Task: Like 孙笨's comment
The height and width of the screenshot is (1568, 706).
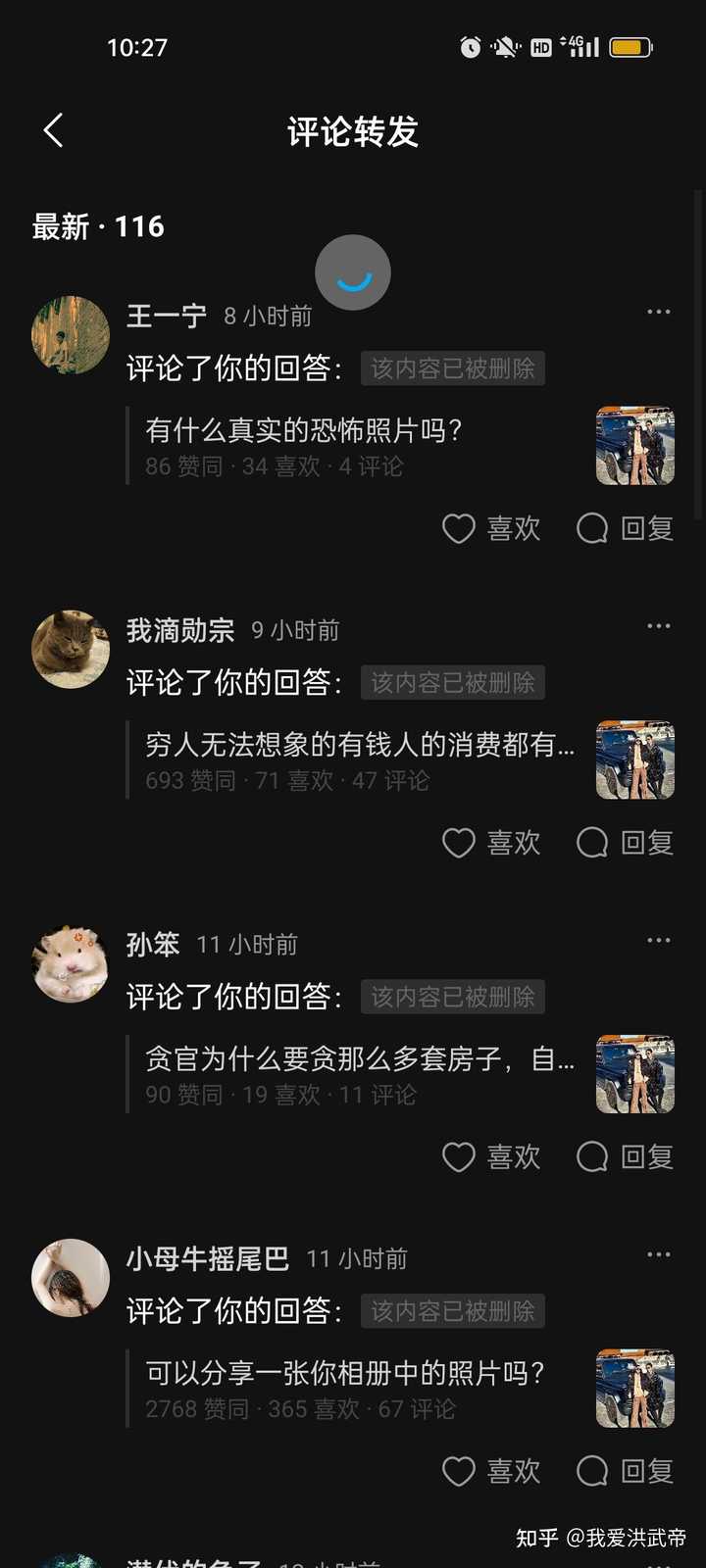Action: [x=491, y=1156]
